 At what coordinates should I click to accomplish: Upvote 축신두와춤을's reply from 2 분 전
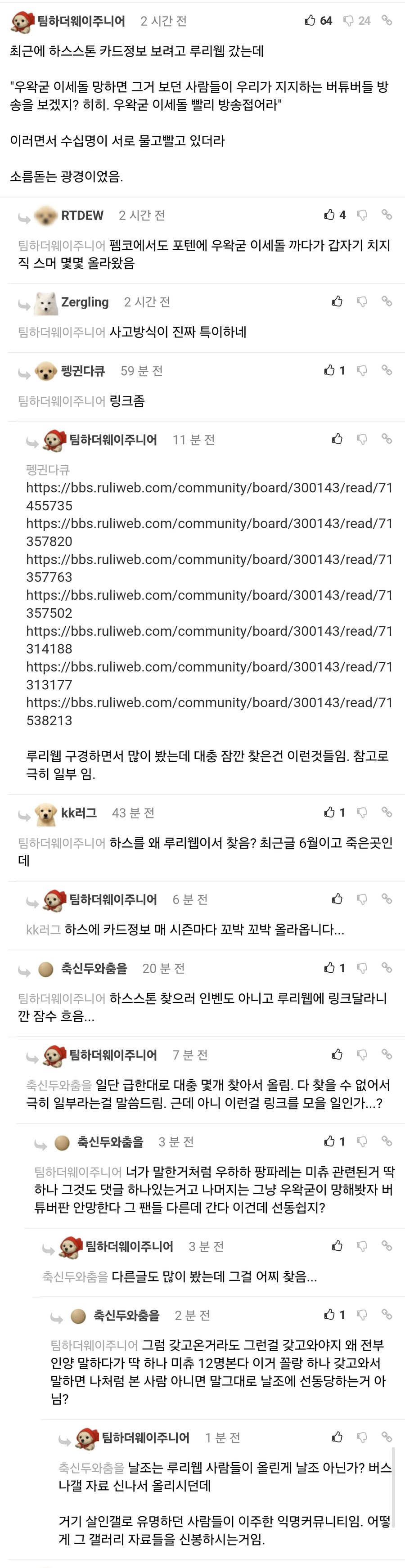click(x=329, y=1314)
